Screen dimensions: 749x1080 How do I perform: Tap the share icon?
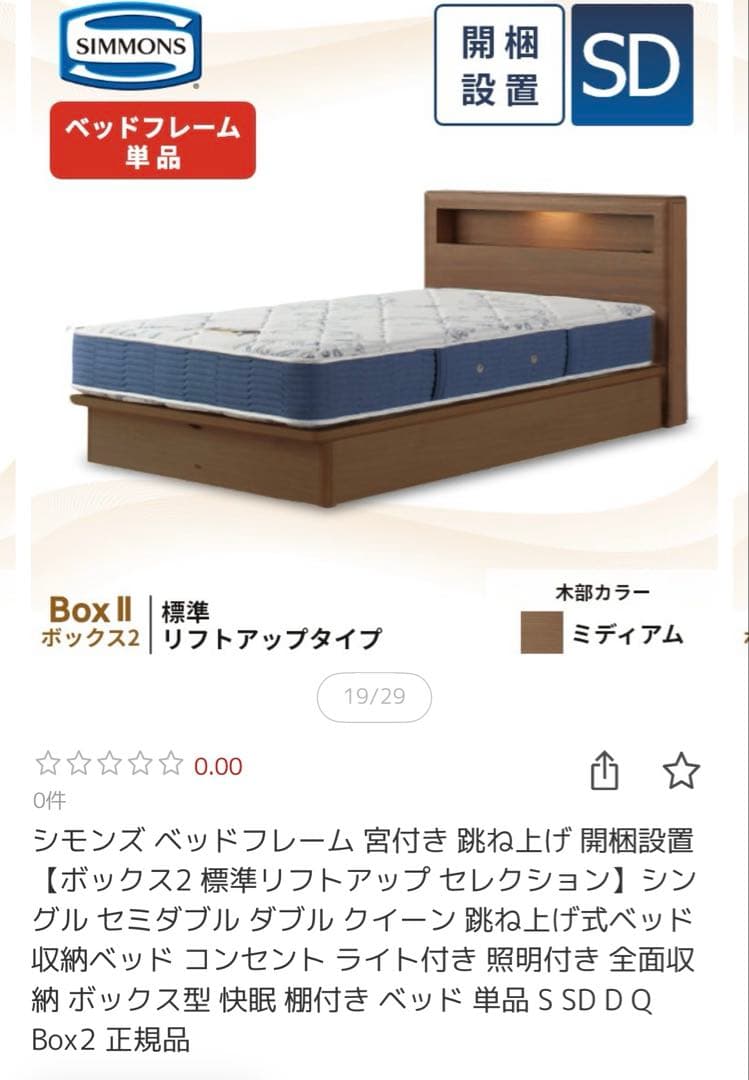(605, 770)
